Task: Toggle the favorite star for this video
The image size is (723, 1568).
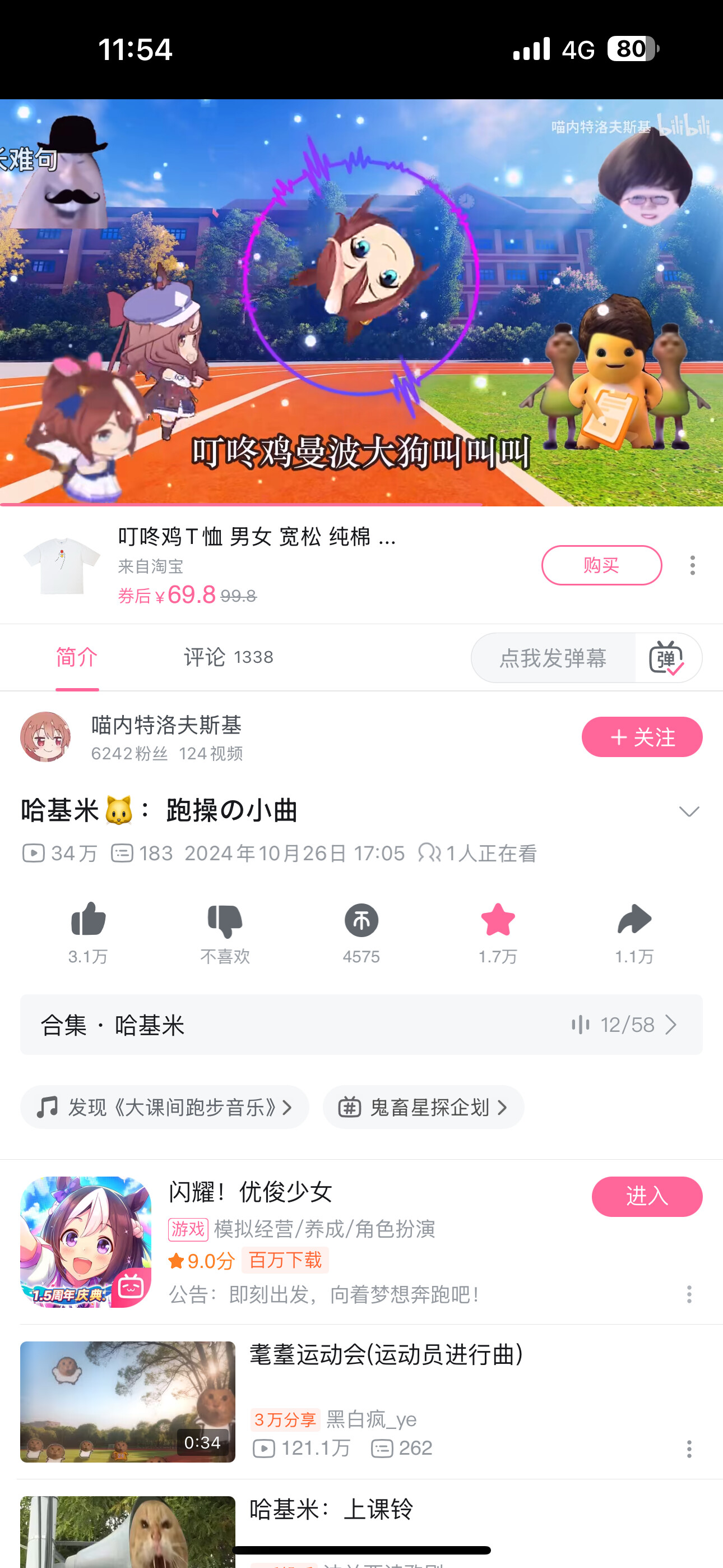Action: [x=498, y=920]
